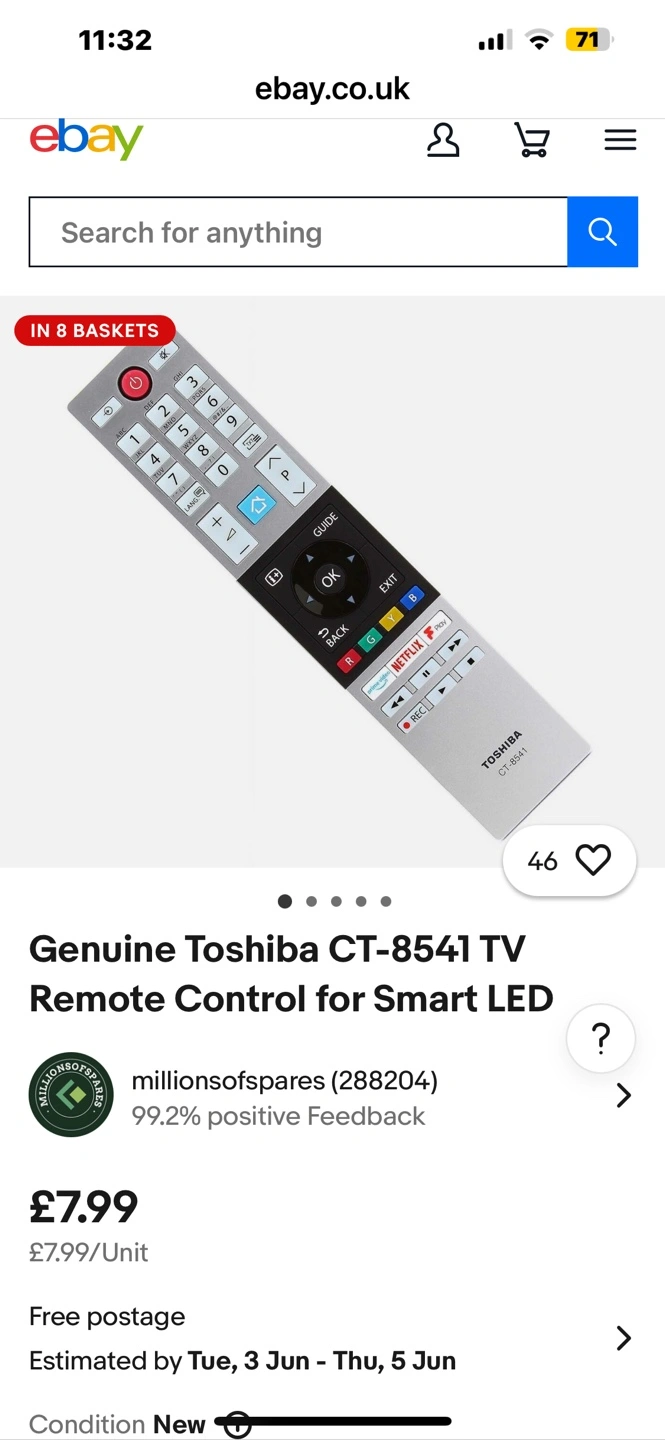Open the shopping basket

[x=532, y=140]
